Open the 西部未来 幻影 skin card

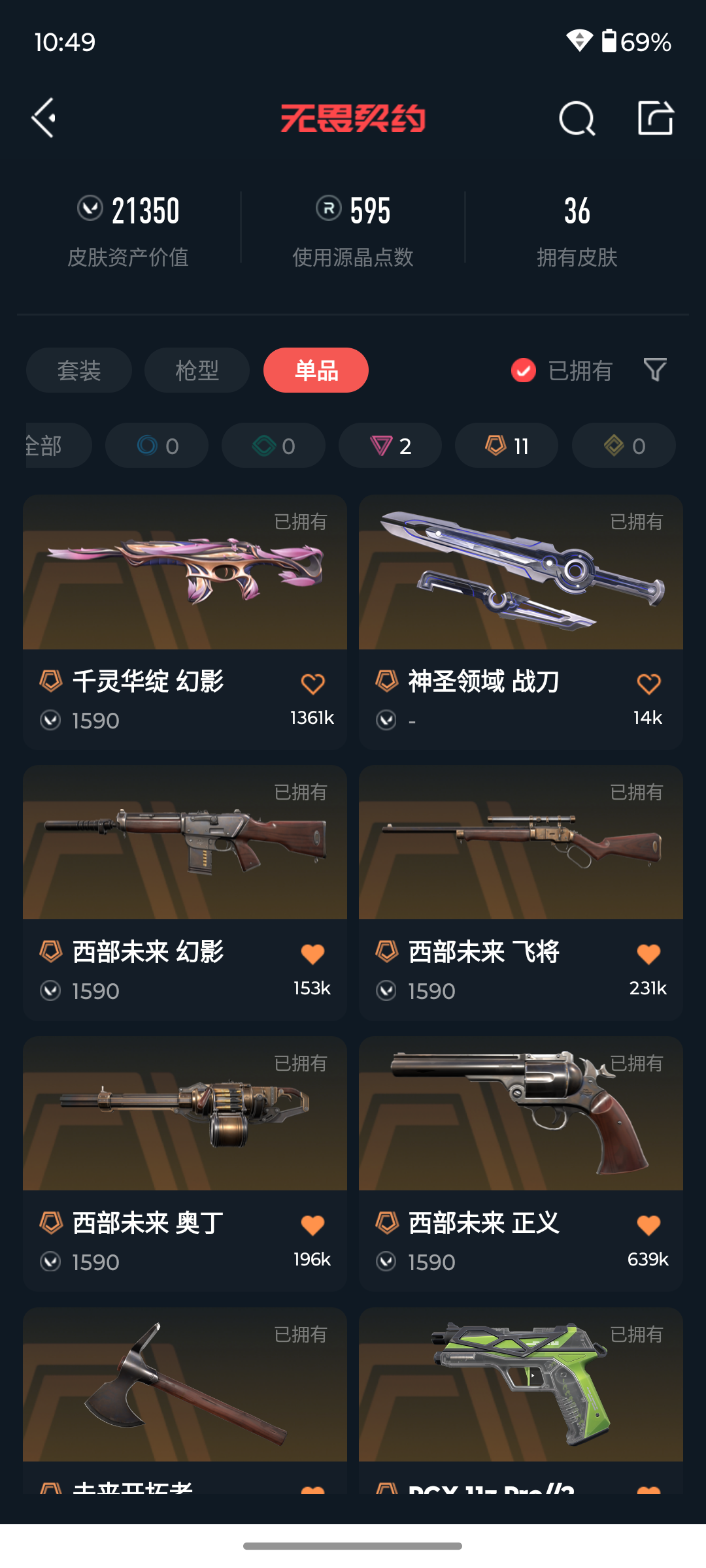(x=185, y=893)
